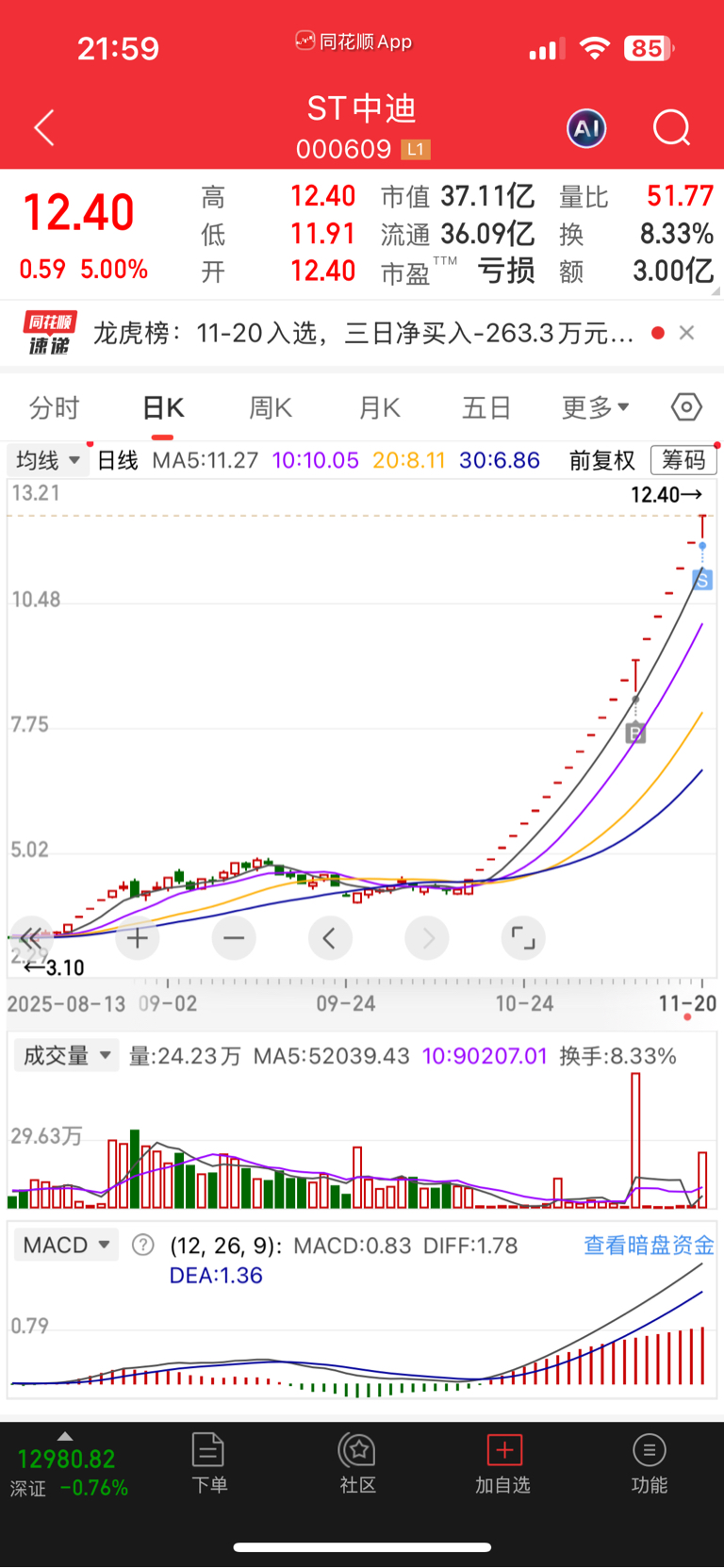Select the 周K tab
Image resolution: width=724 pixels, height=1568 pixels.
271,408
